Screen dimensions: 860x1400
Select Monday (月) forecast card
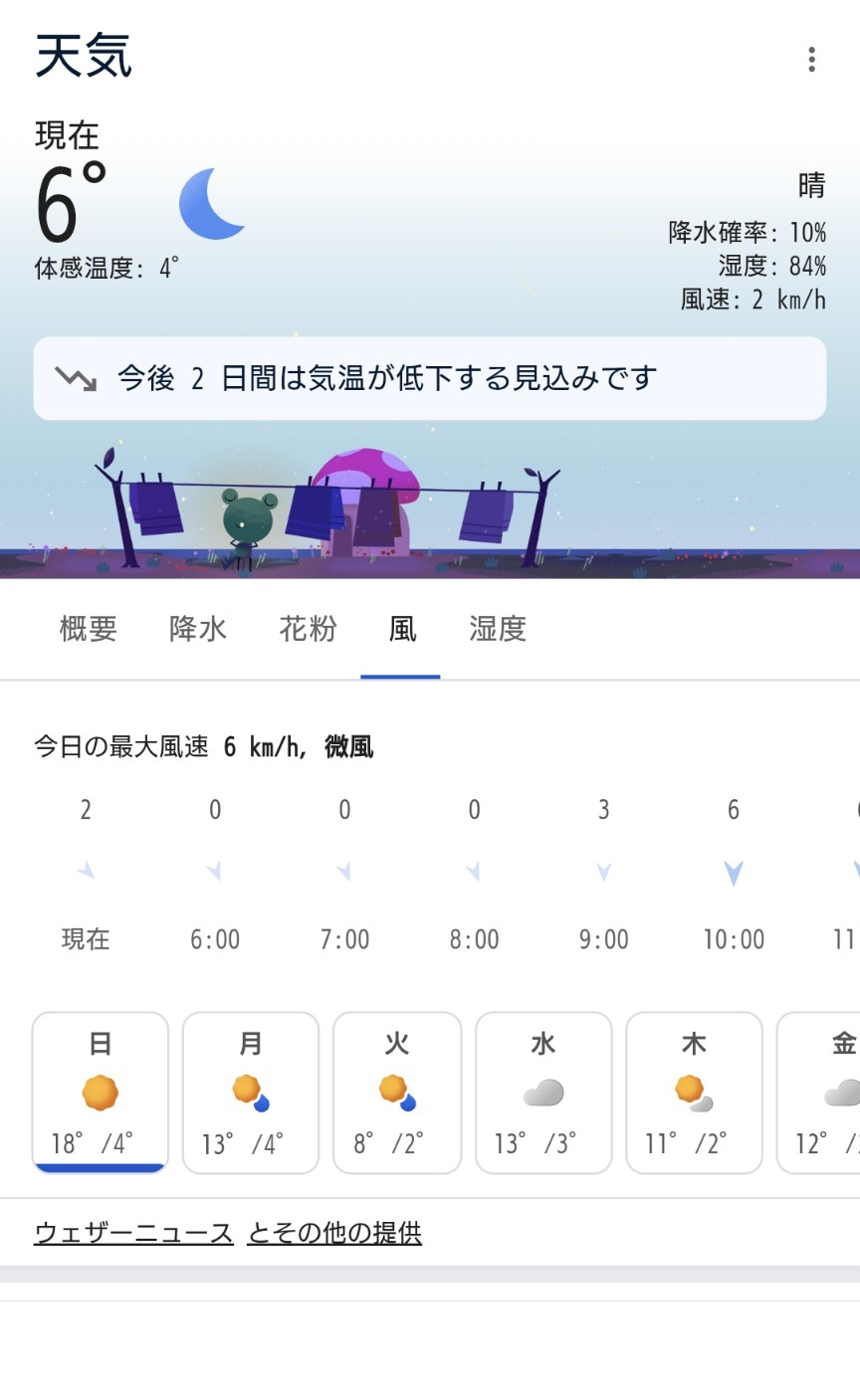click(251, 1093)
